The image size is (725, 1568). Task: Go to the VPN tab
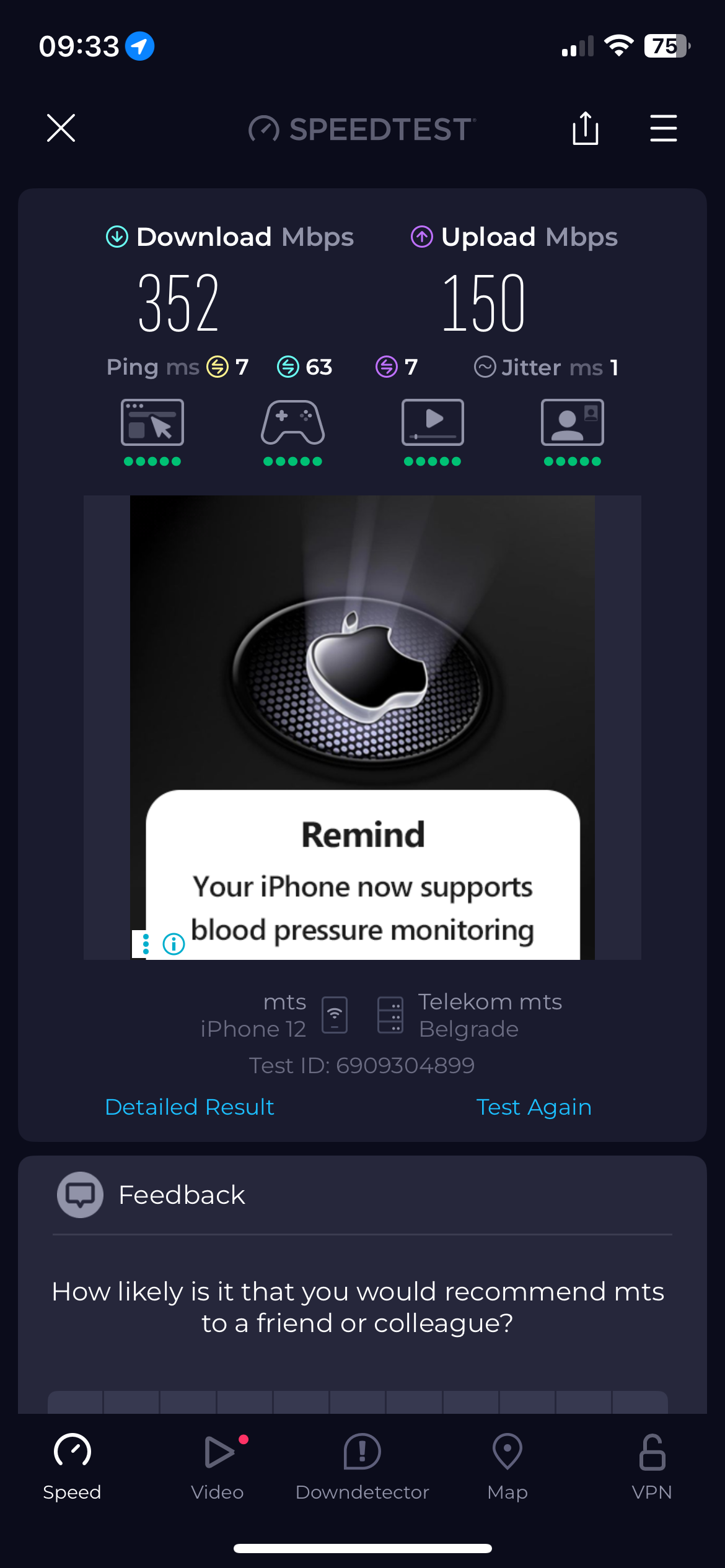tap(652, 1466)
